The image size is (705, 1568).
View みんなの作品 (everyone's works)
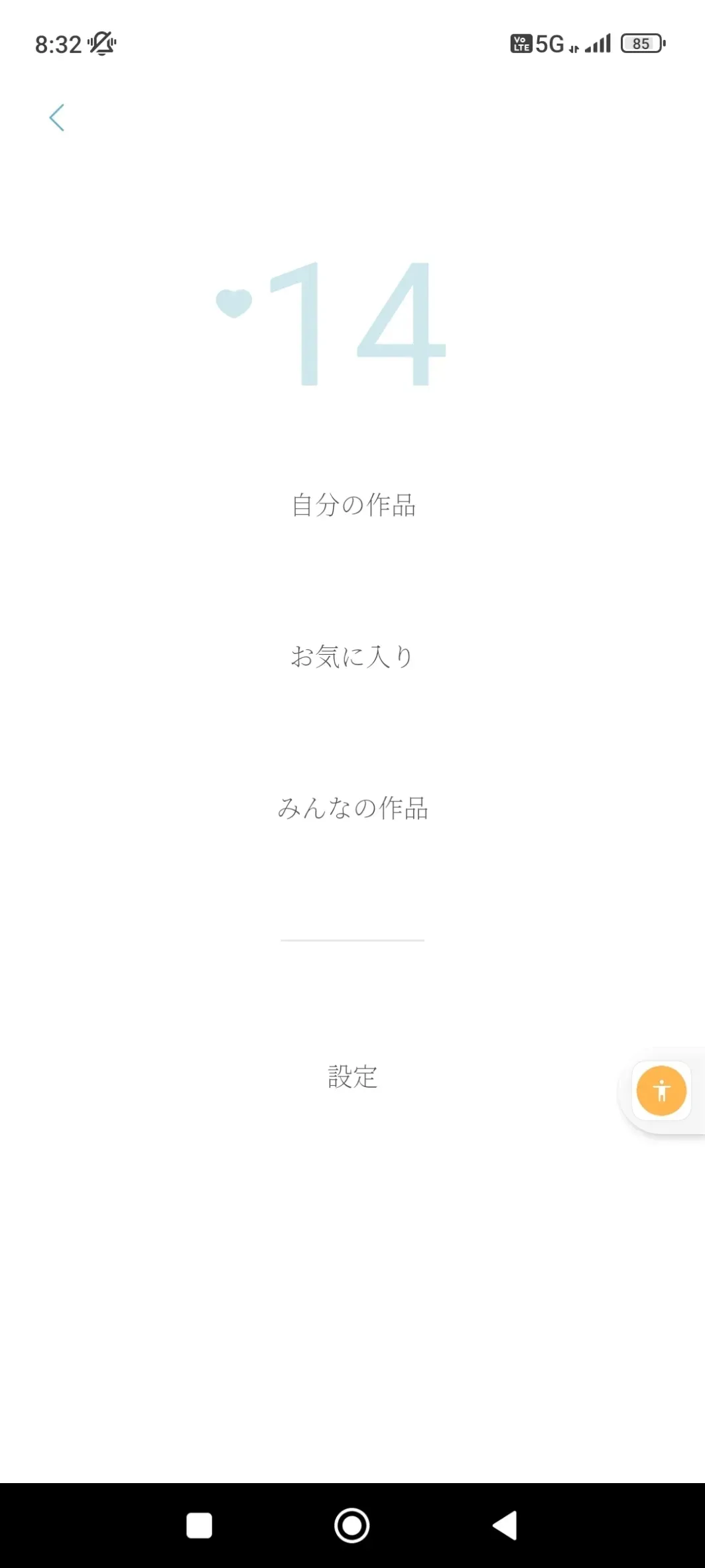(x=353, y=809)
